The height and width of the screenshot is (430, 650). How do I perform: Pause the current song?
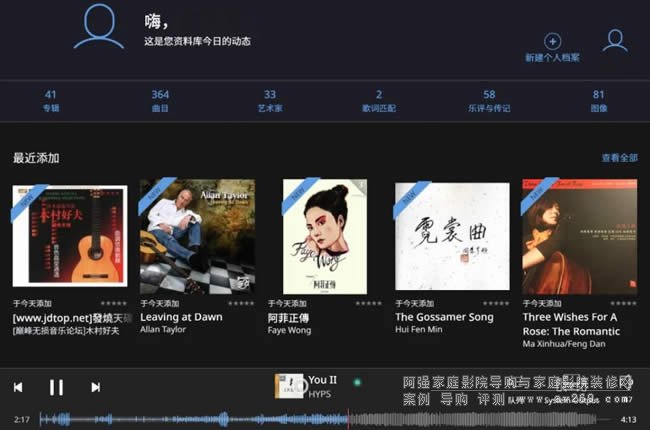[56, 387]
